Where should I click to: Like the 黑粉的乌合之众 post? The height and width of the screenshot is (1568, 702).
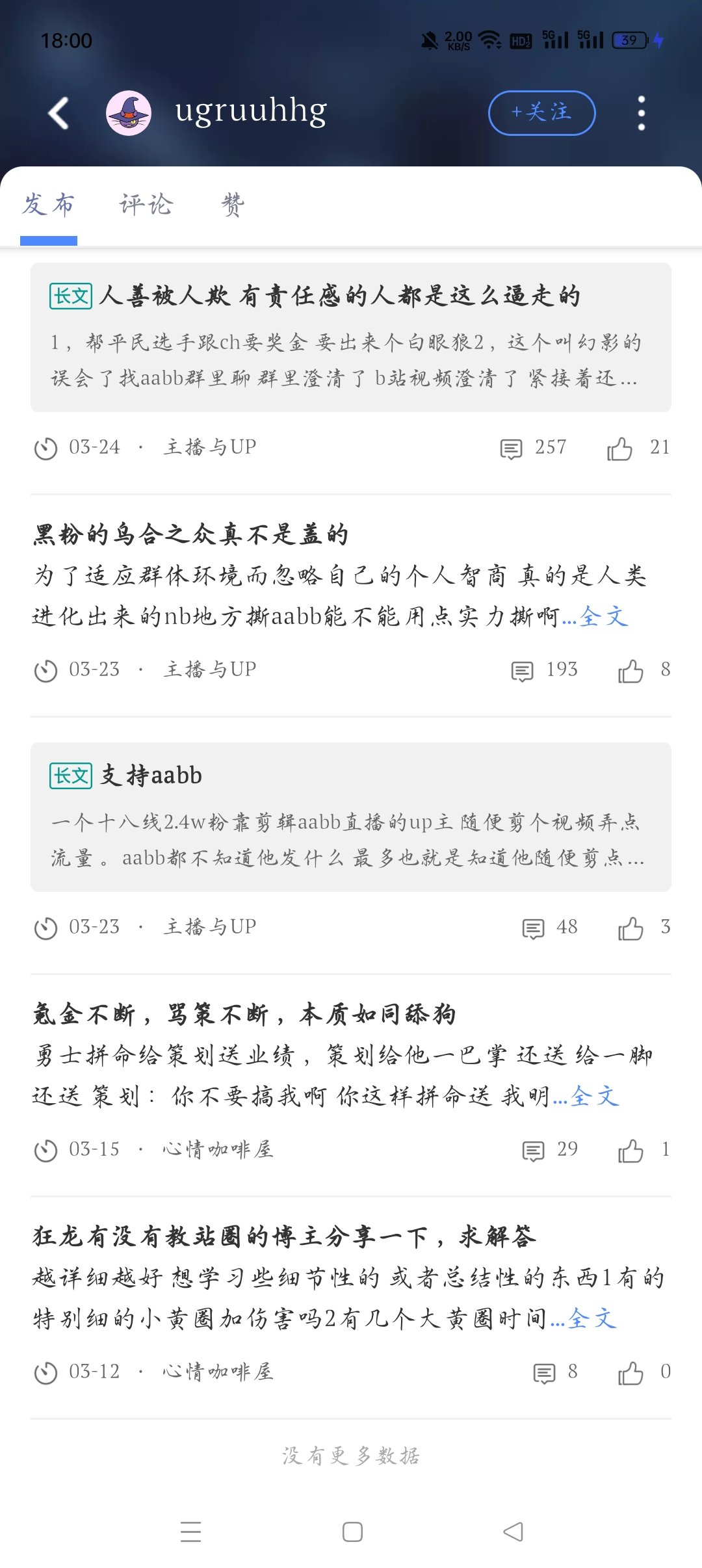coord(630,670)
